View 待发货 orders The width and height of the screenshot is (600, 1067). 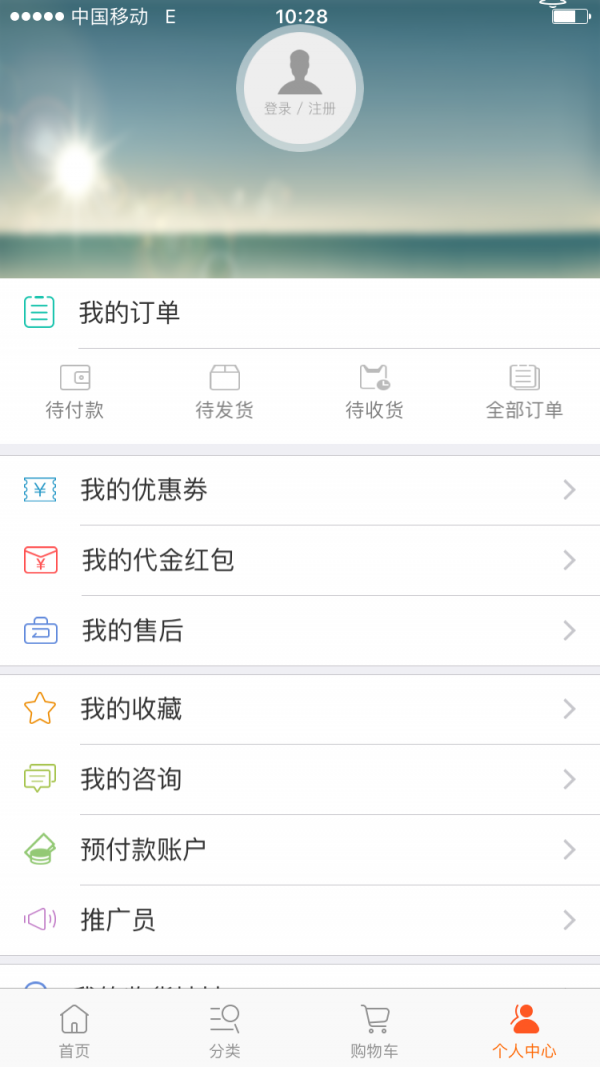coord(225,392)
